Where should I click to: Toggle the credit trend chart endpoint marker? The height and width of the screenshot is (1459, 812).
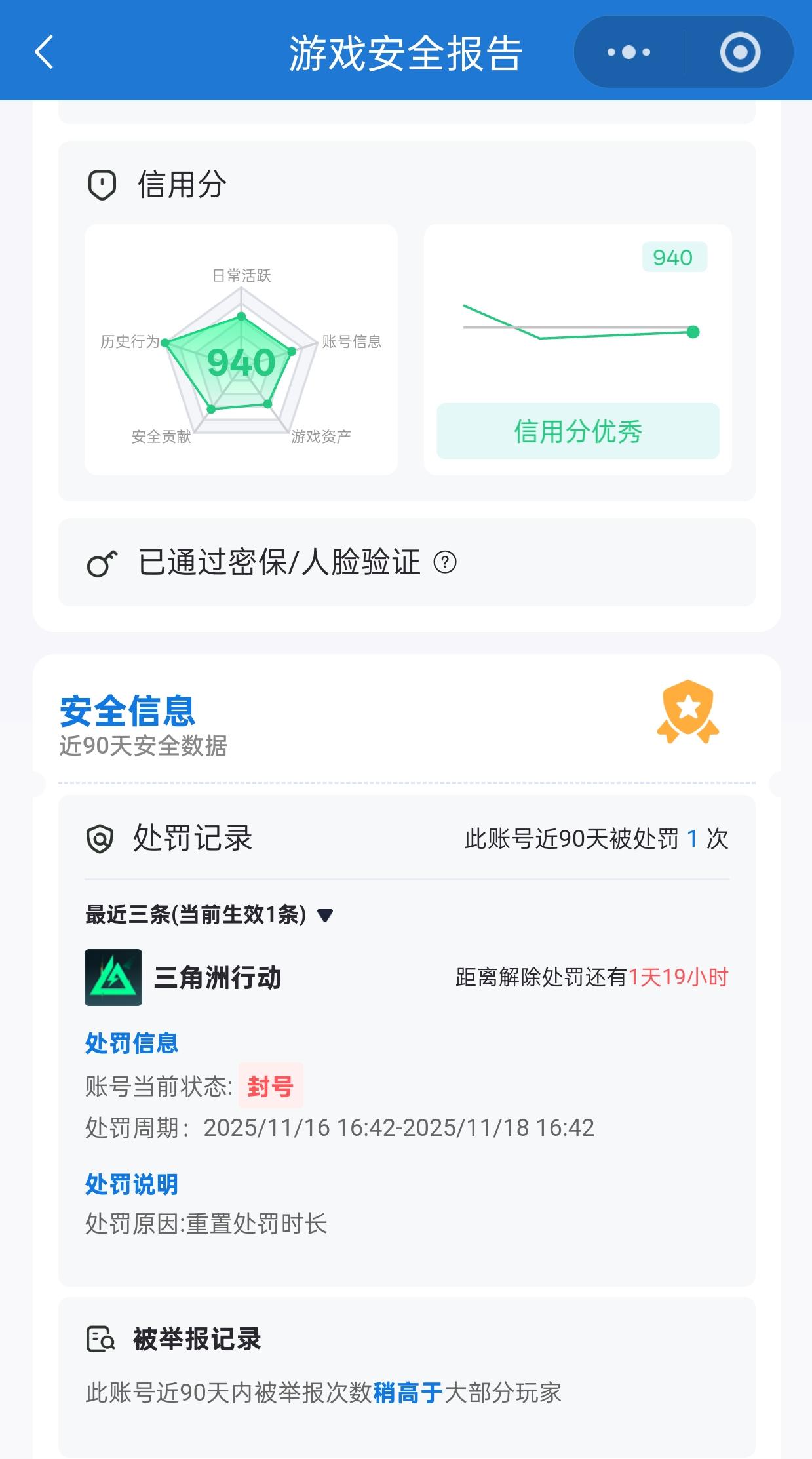693,332
